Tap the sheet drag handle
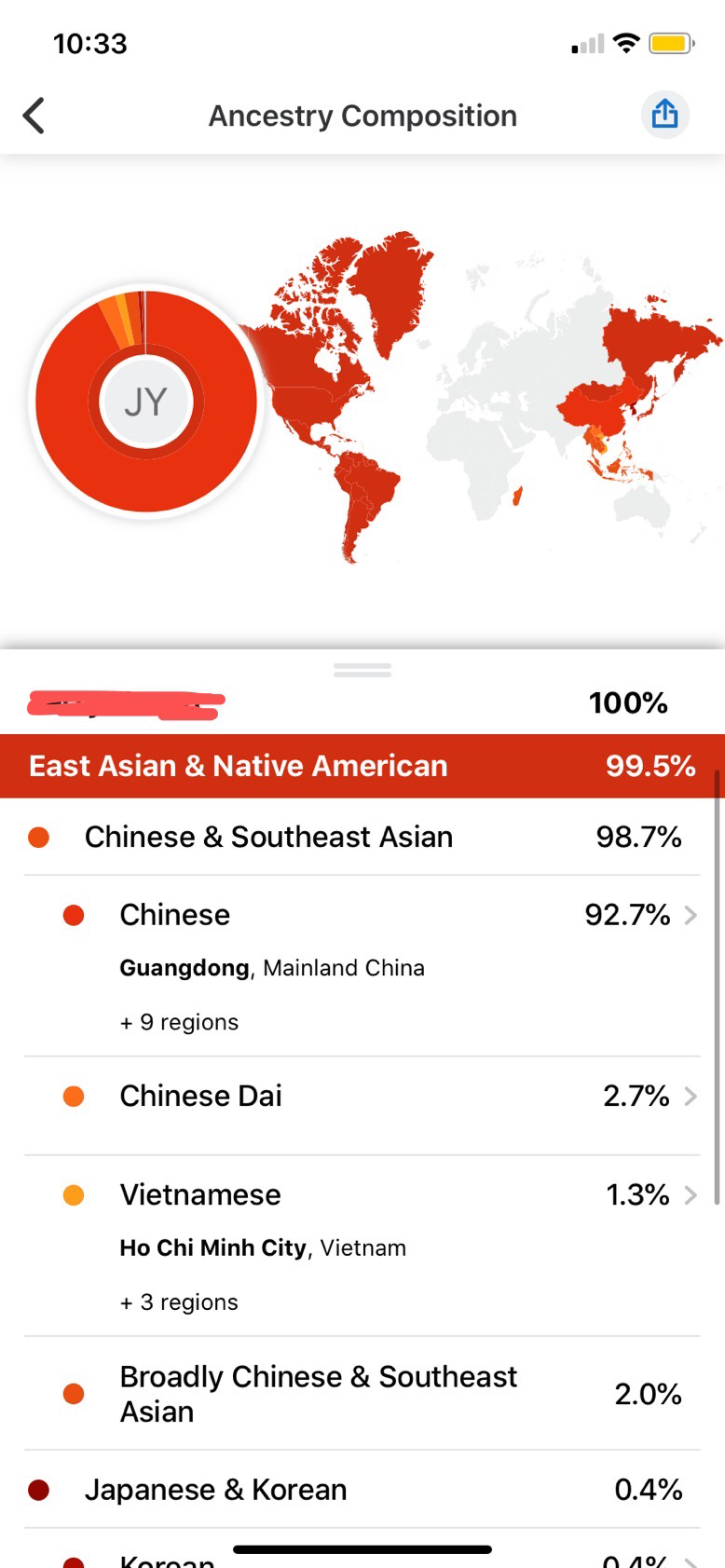The image size is (725, 1568). click(362, 670)
